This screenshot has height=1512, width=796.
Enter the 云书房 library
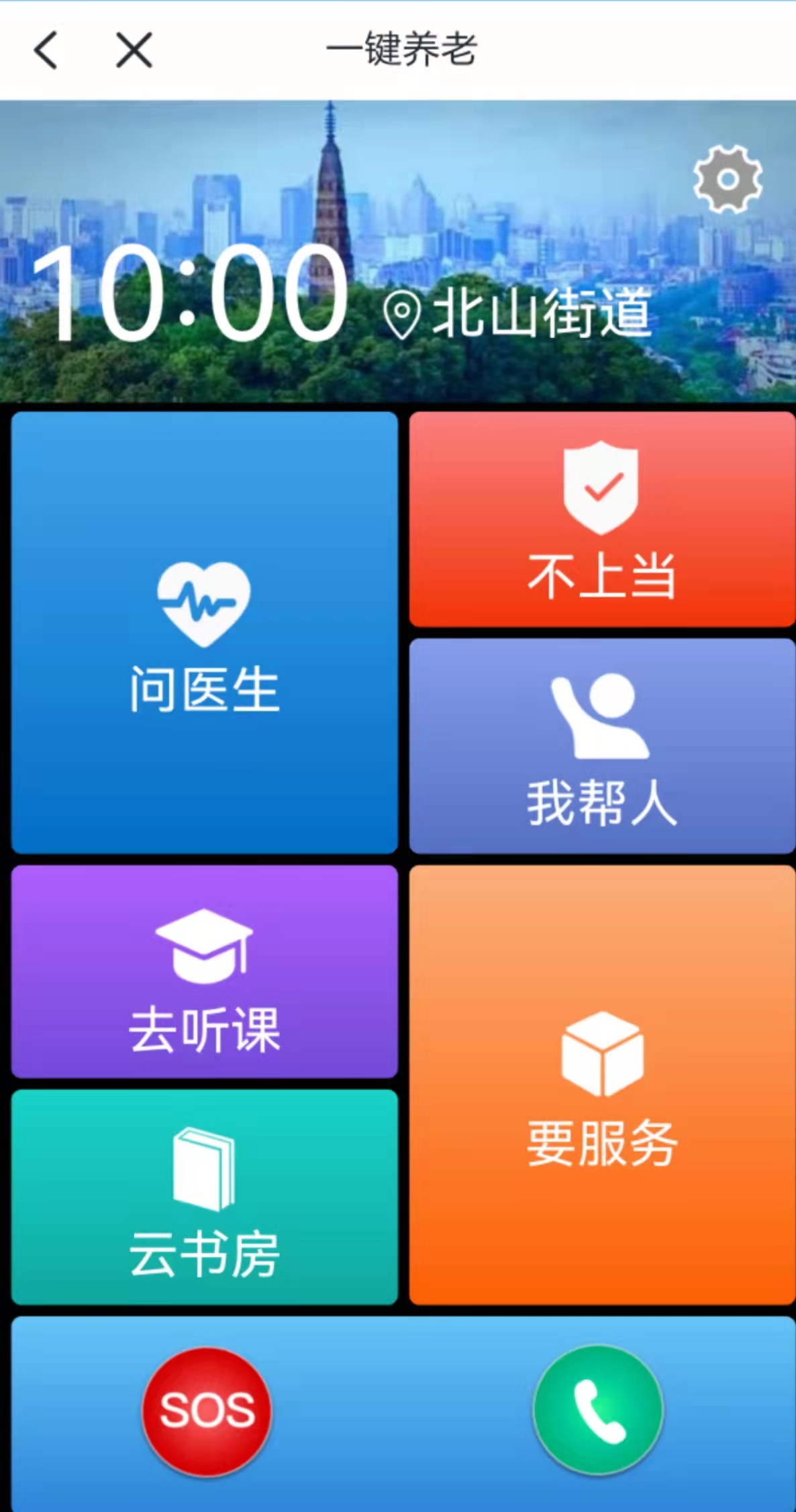pos(204,1197)
